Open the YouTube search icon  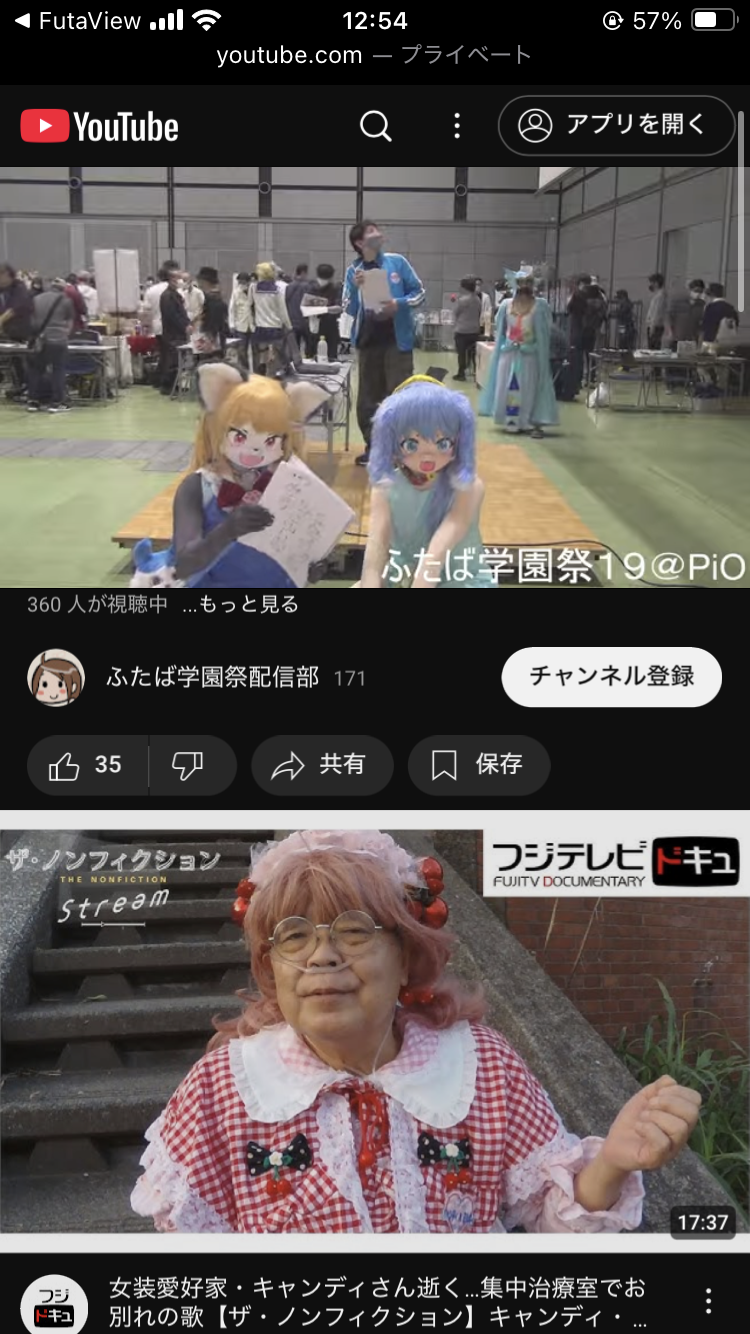click(375, 126)
